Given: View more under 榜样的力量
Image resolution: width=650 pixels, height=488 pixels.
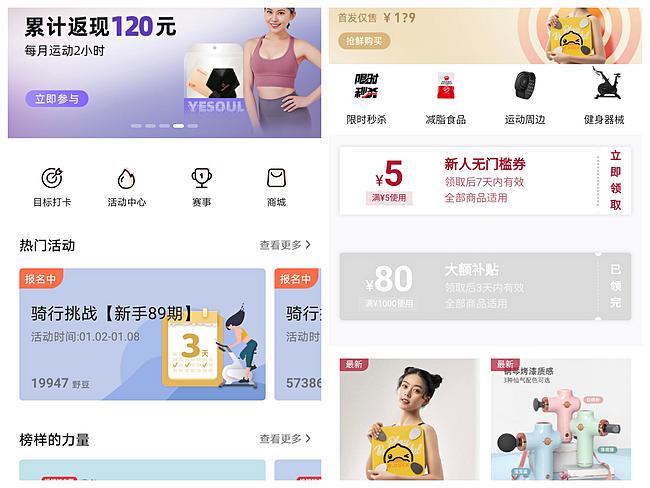Looking at the screenshot, I should click(x=285, y=439).
